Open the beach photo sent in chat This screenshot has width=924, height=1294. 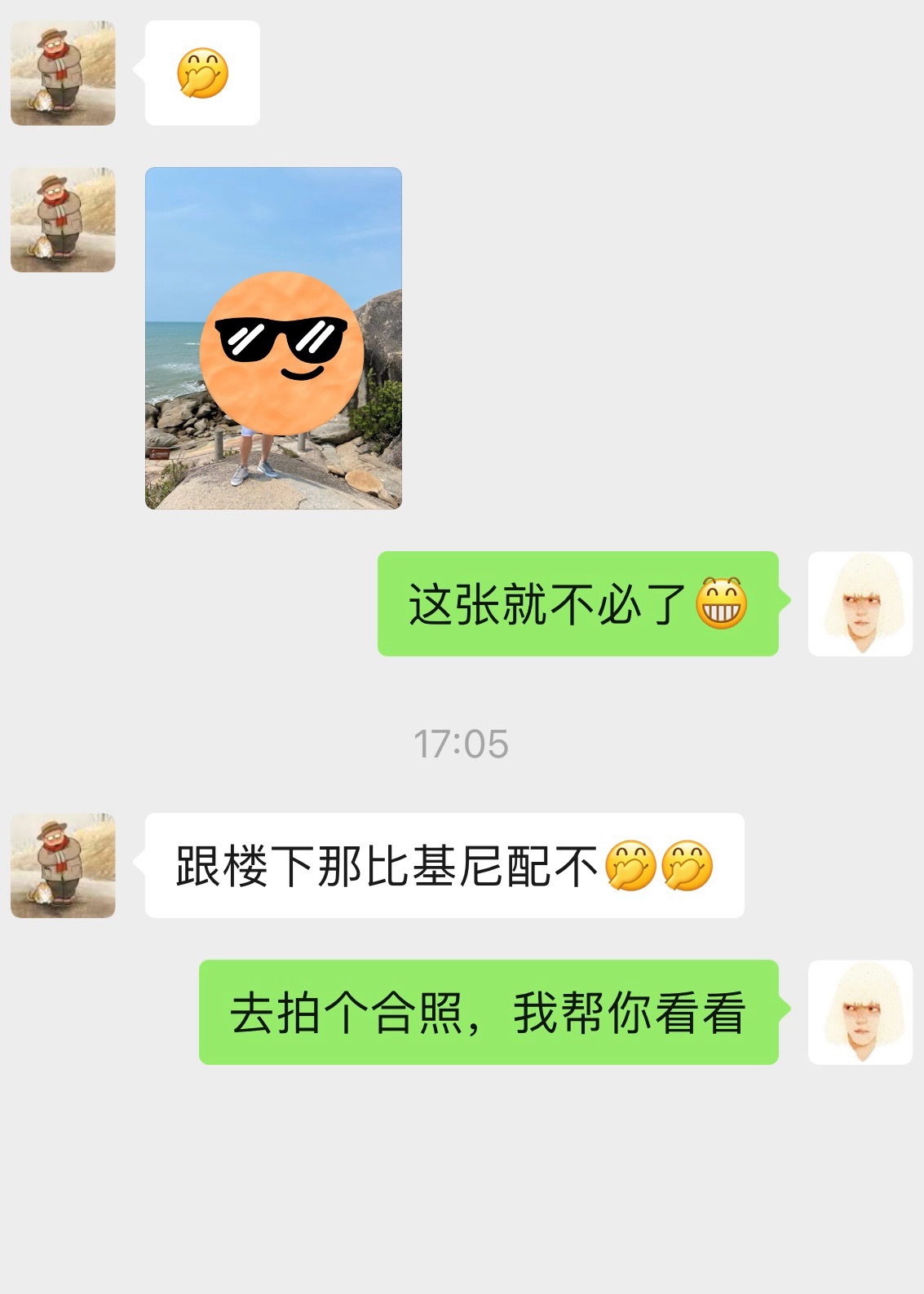pyautogui.click(x=273, y=338)
